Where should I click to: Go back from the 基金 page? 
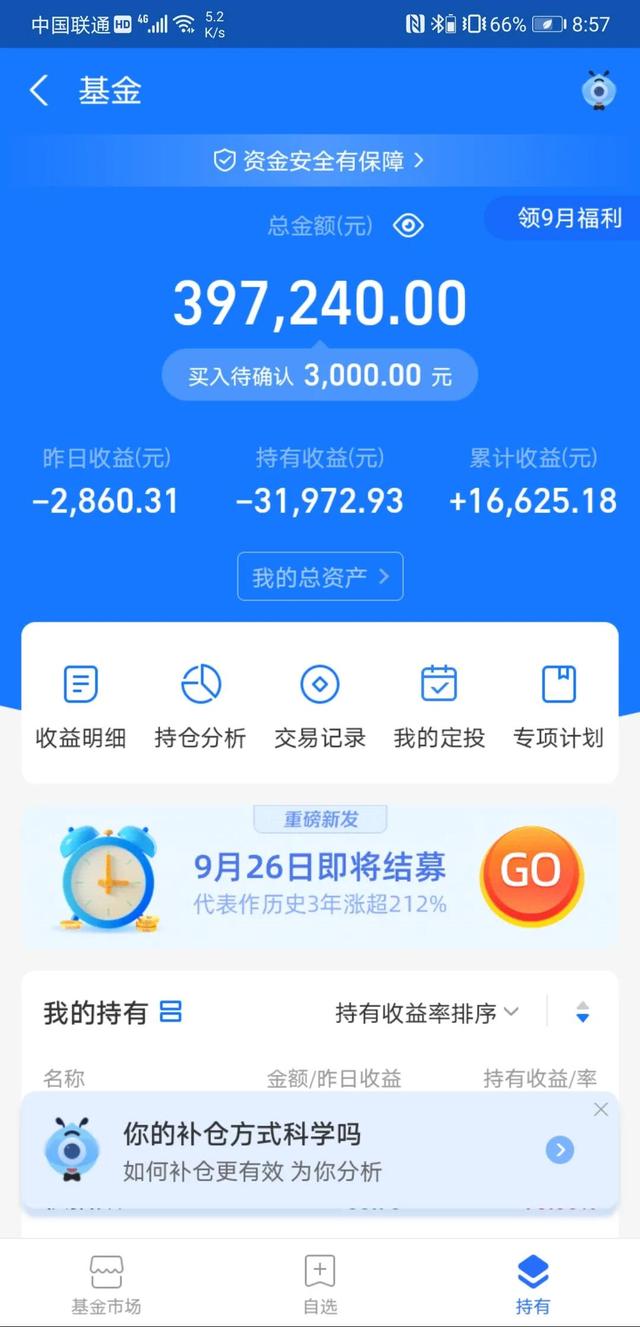[38, 91]
